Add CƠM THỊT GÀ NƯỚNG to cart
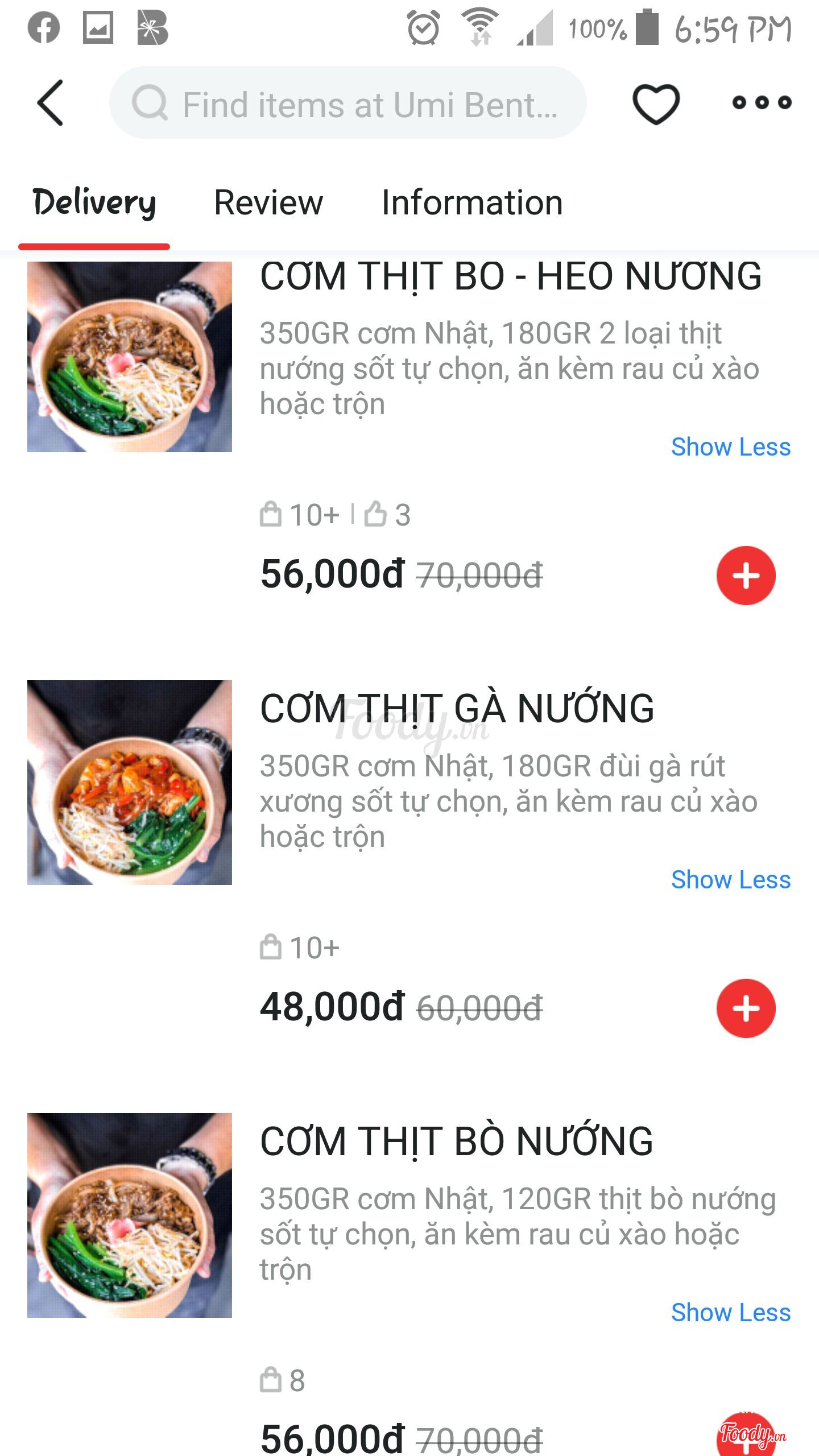This screenshot has height=1456, width=819. pyautogui.click(x=746, y=1008)
